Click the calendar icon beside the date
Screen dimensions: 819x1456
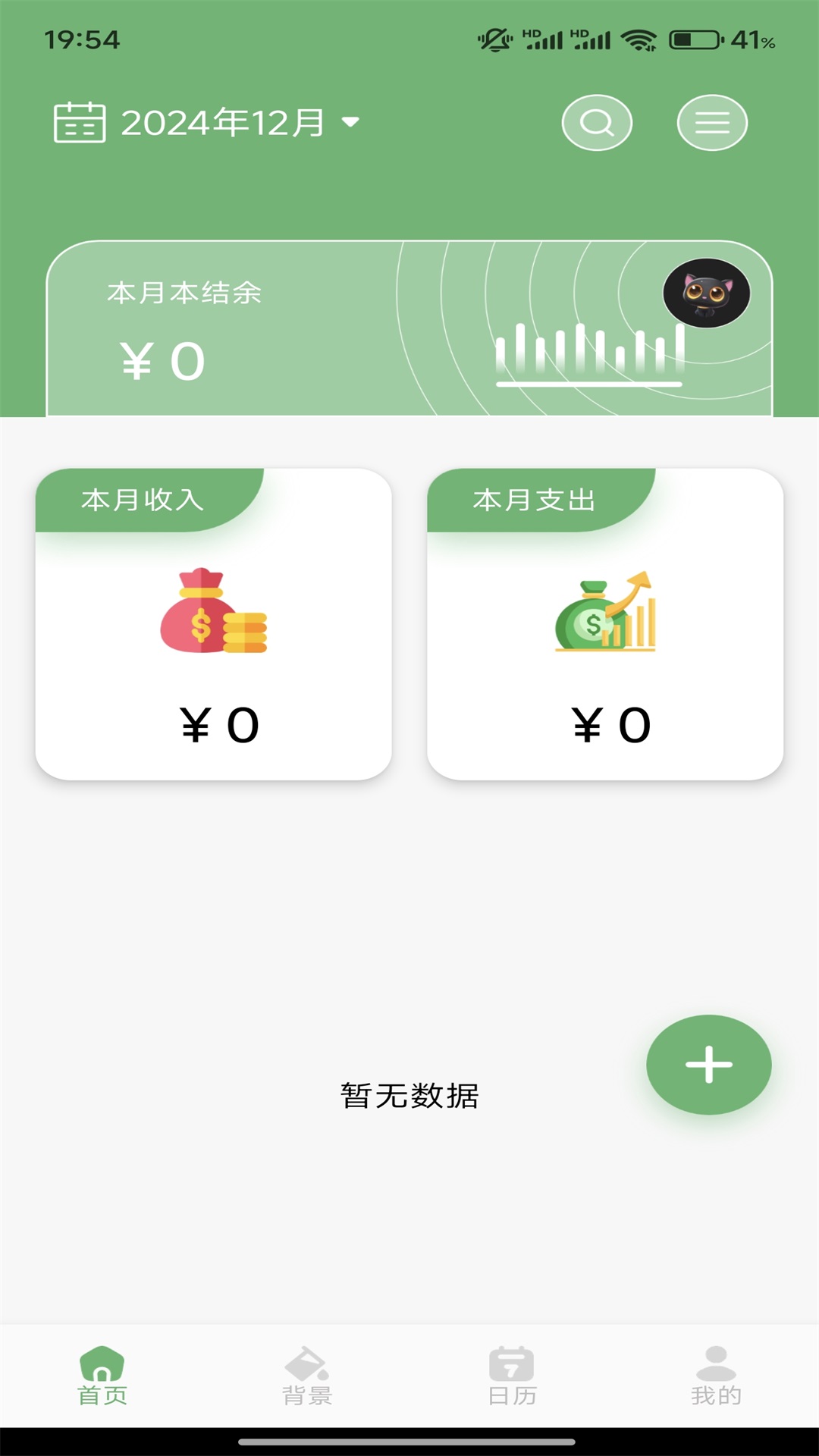[x=79, y=122]
